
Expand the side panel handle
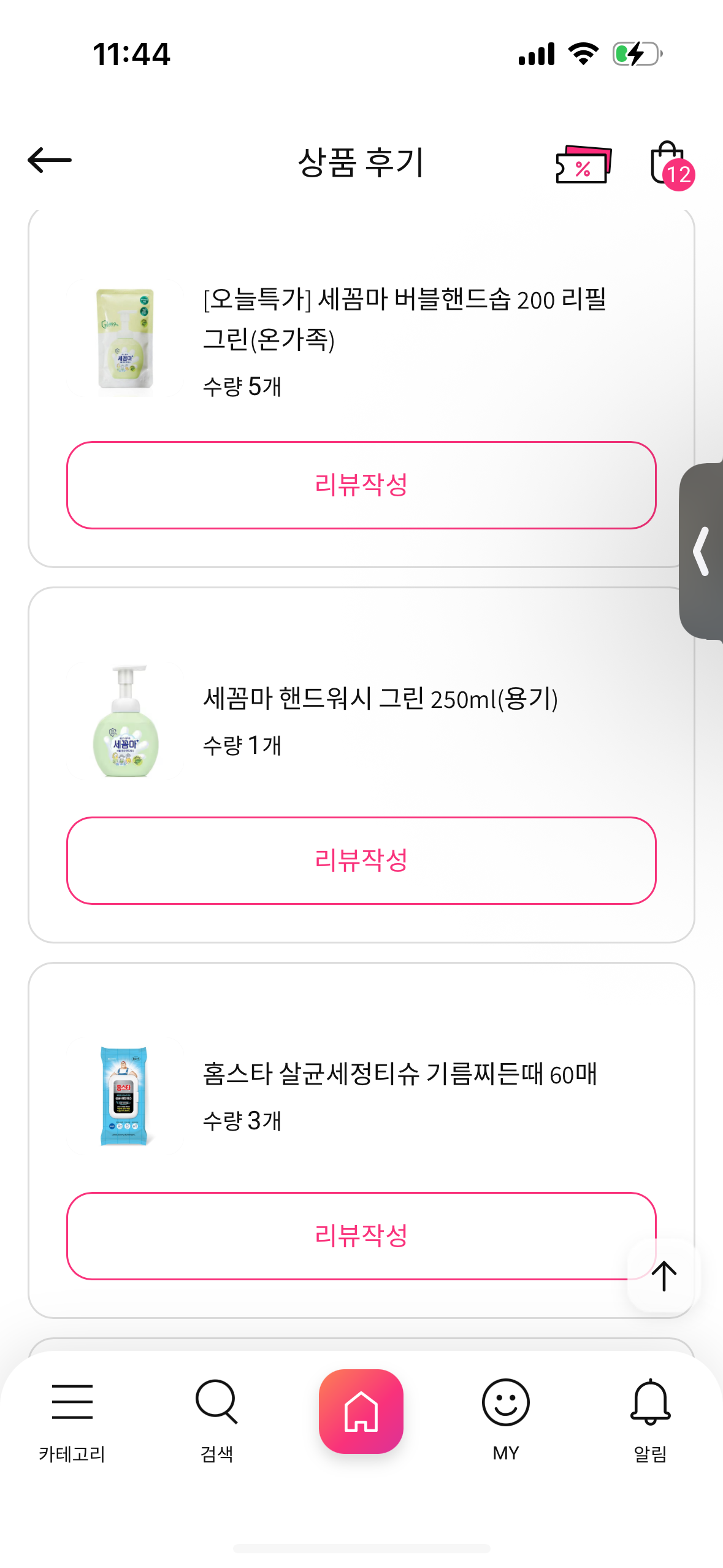tap(702, 551)
